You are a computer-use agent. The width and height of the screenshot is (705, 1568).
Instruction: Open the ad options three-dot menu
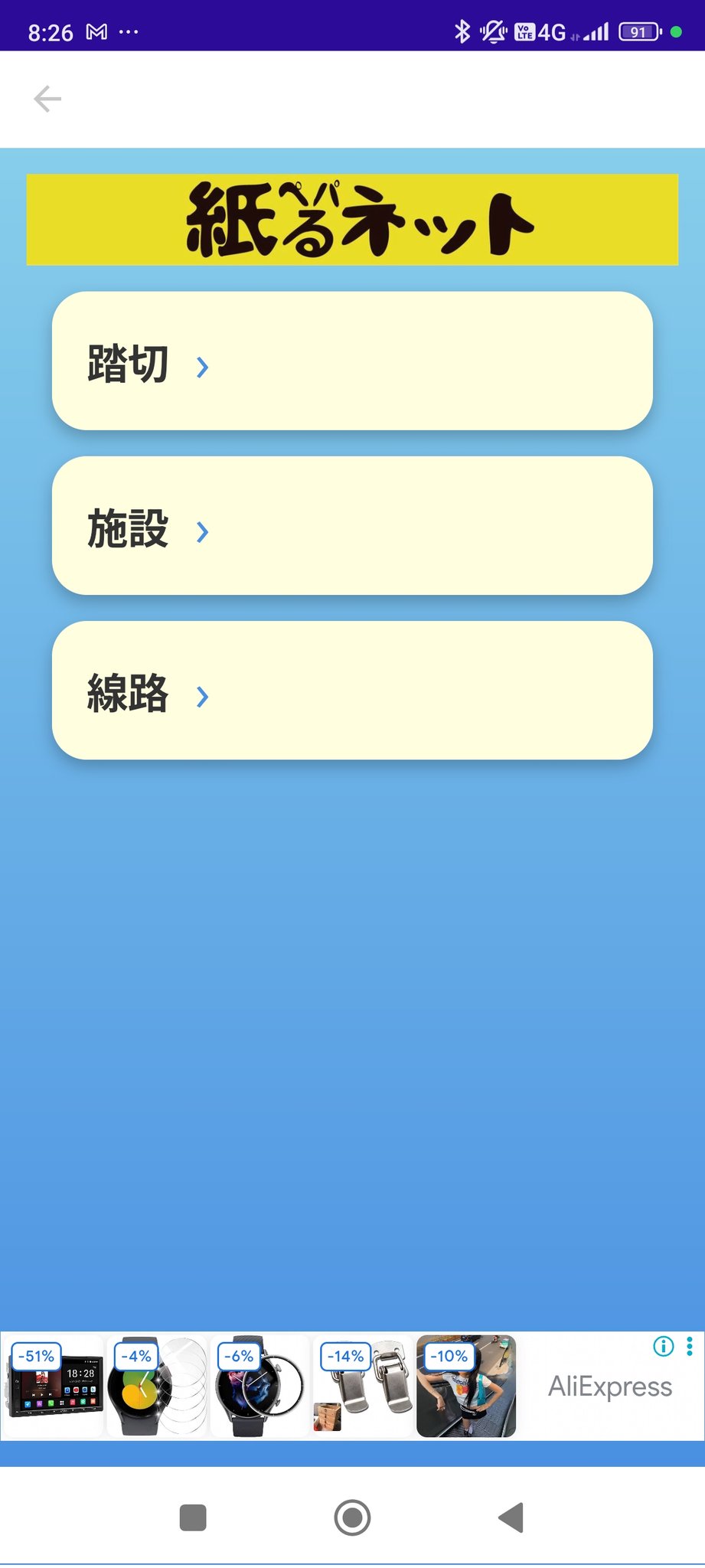point(690,1347)
